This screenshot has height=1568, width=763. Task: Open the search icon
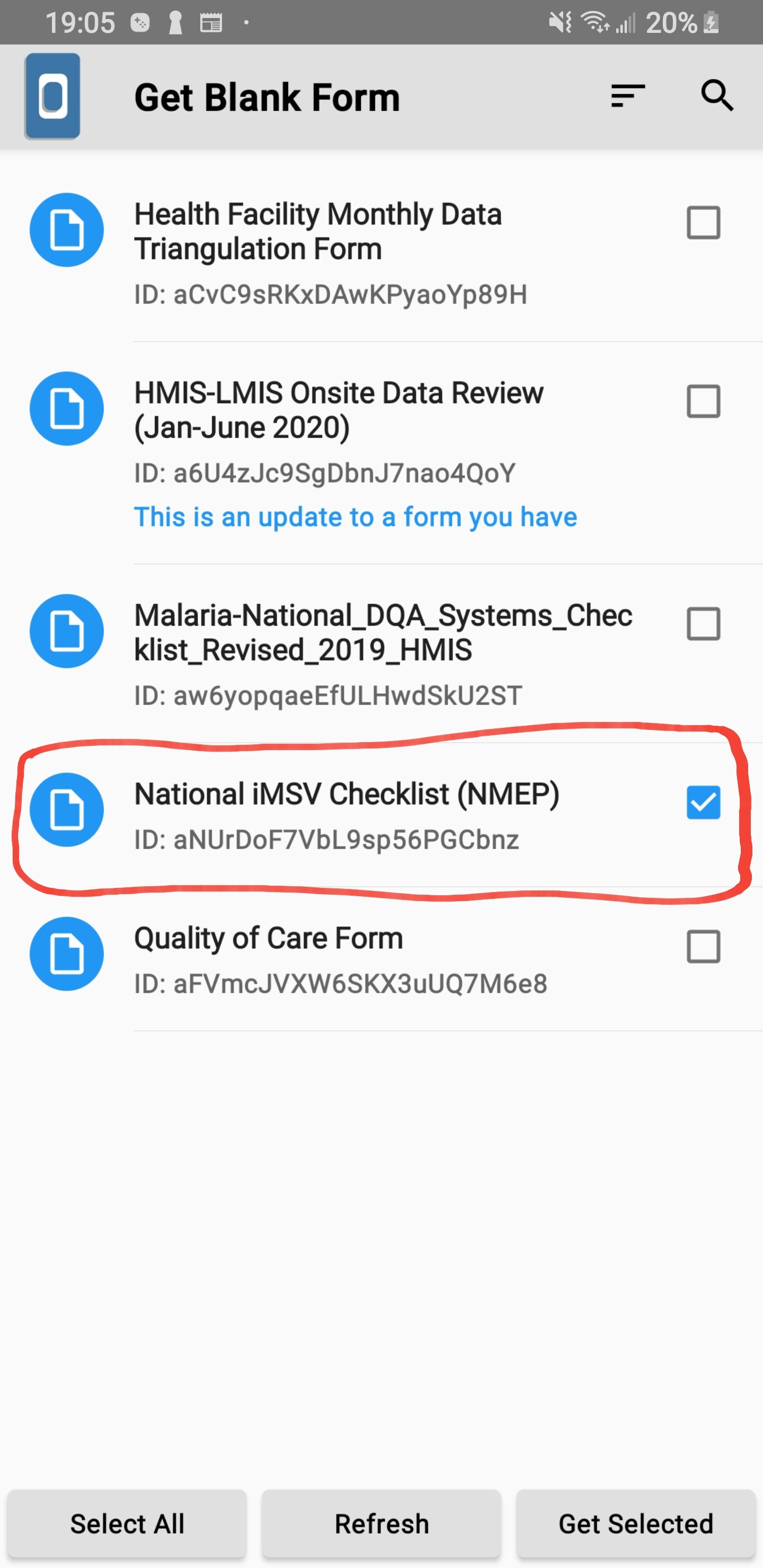coord(717,95)
